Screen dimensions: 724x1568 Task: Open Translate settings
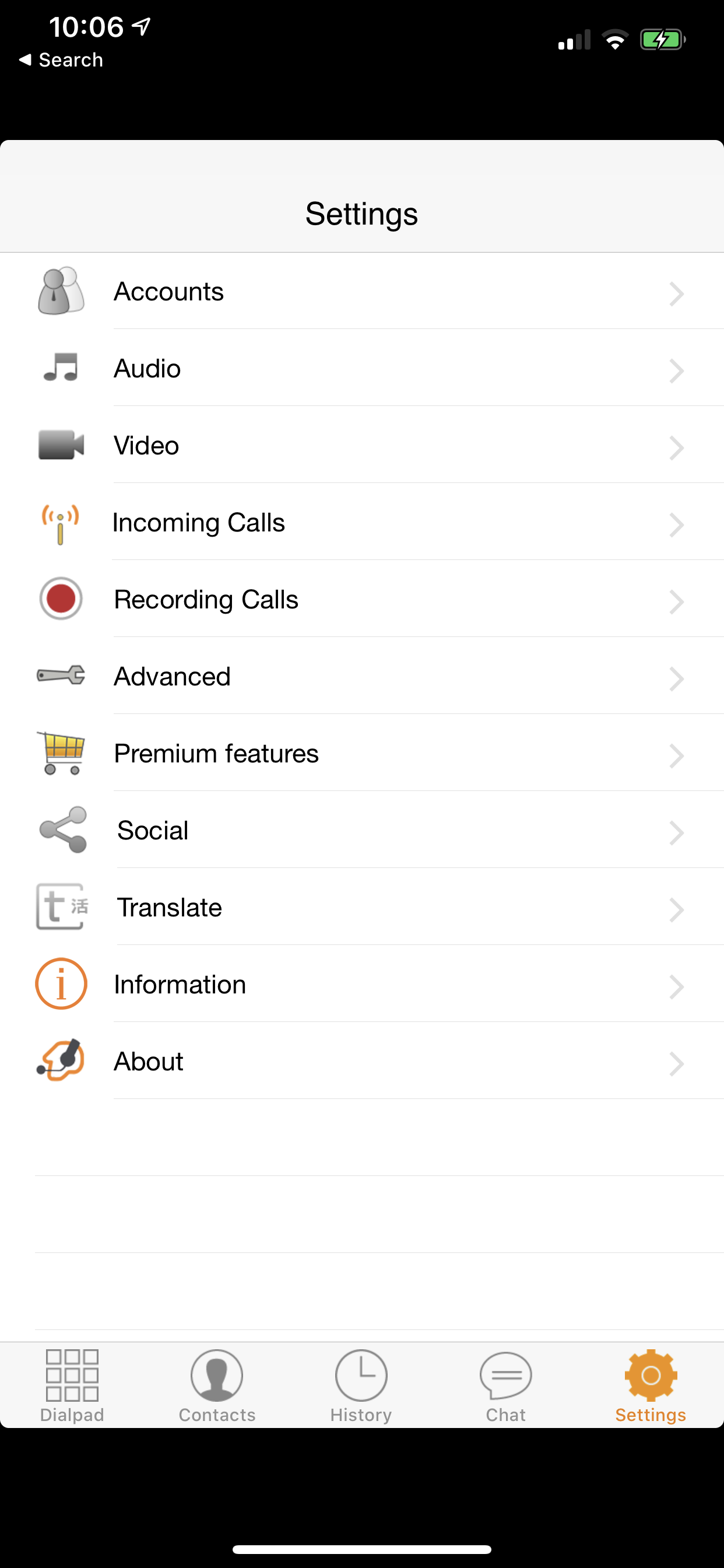pyautogui.click(x=362, y=907)
